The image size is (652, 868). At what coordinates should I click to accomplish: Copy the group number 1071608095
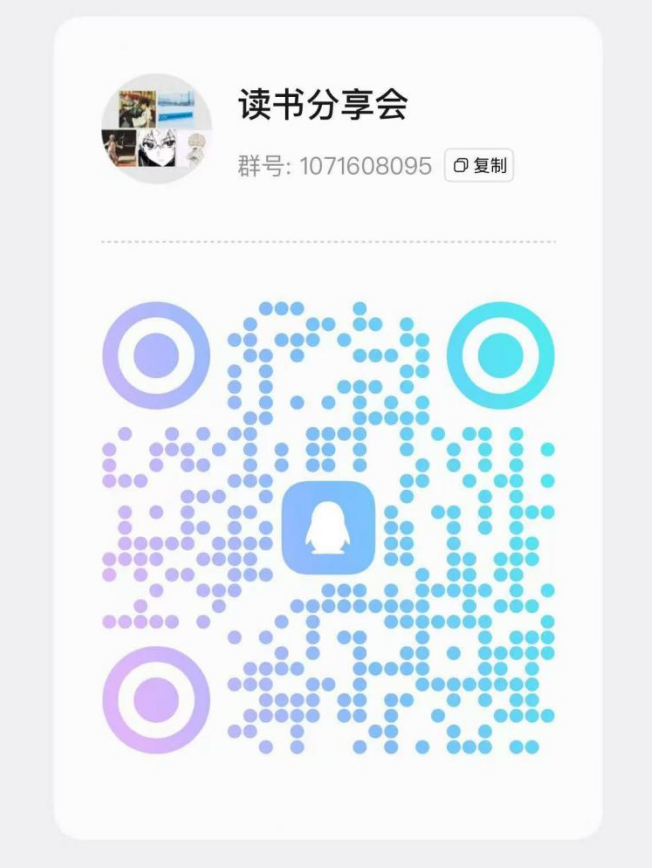[479, 166]
